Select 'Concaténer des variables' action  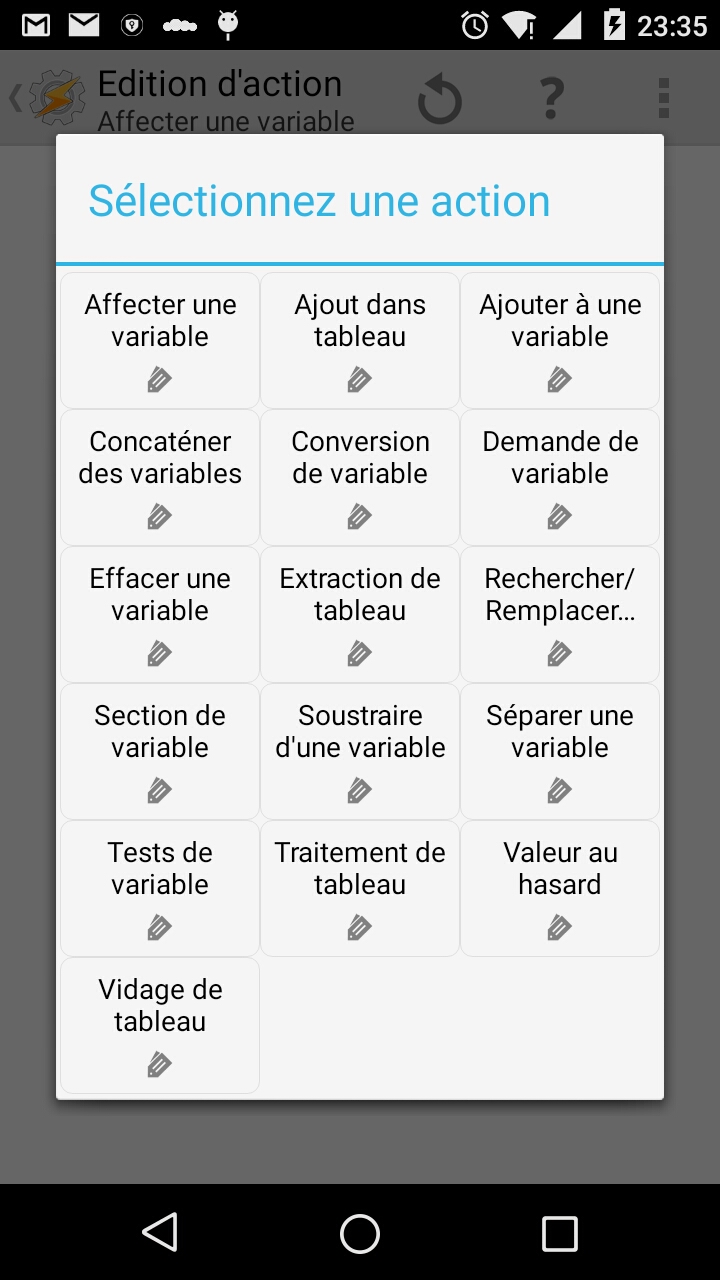[x=160, y=477]
